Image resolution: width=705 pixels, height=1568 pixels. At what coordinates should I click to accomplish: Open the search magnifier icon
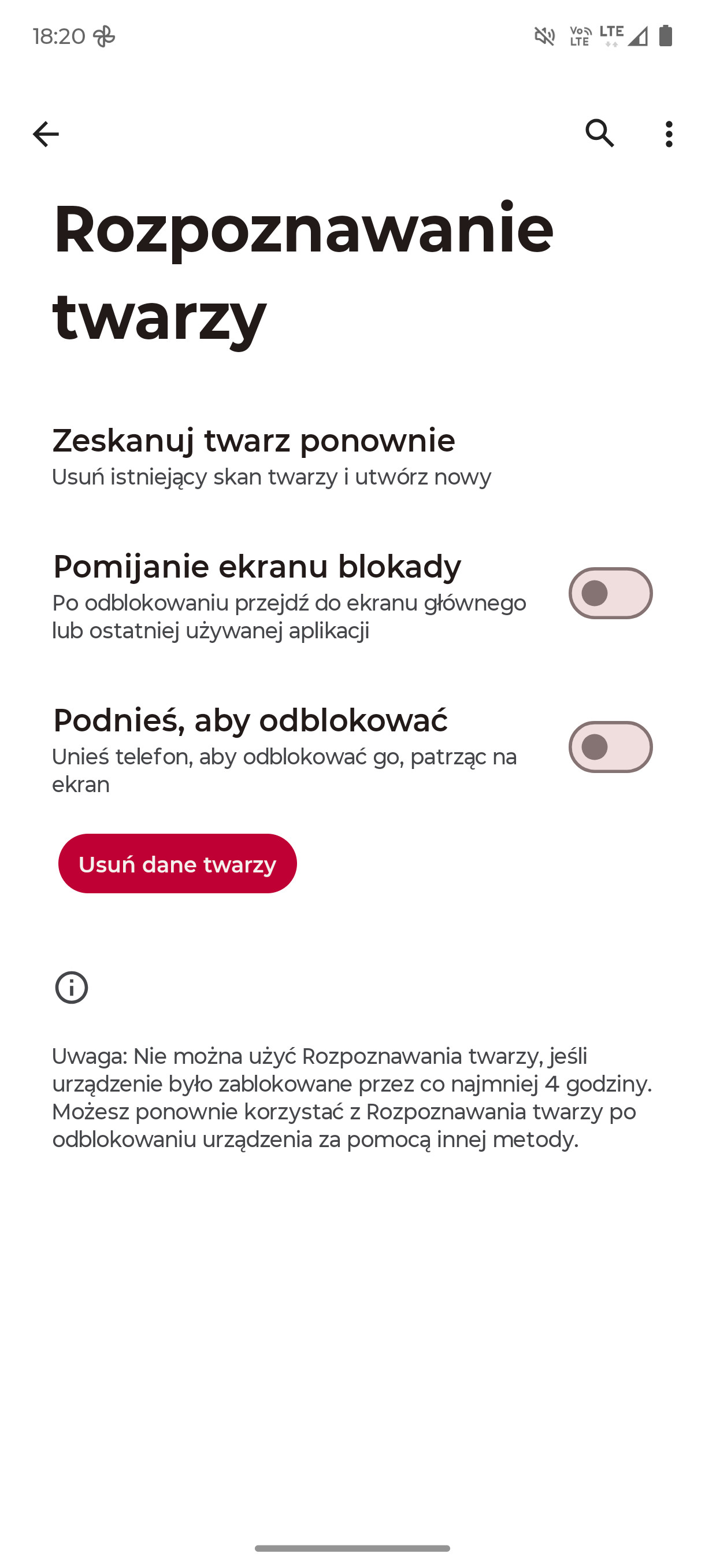click(600, 134)
